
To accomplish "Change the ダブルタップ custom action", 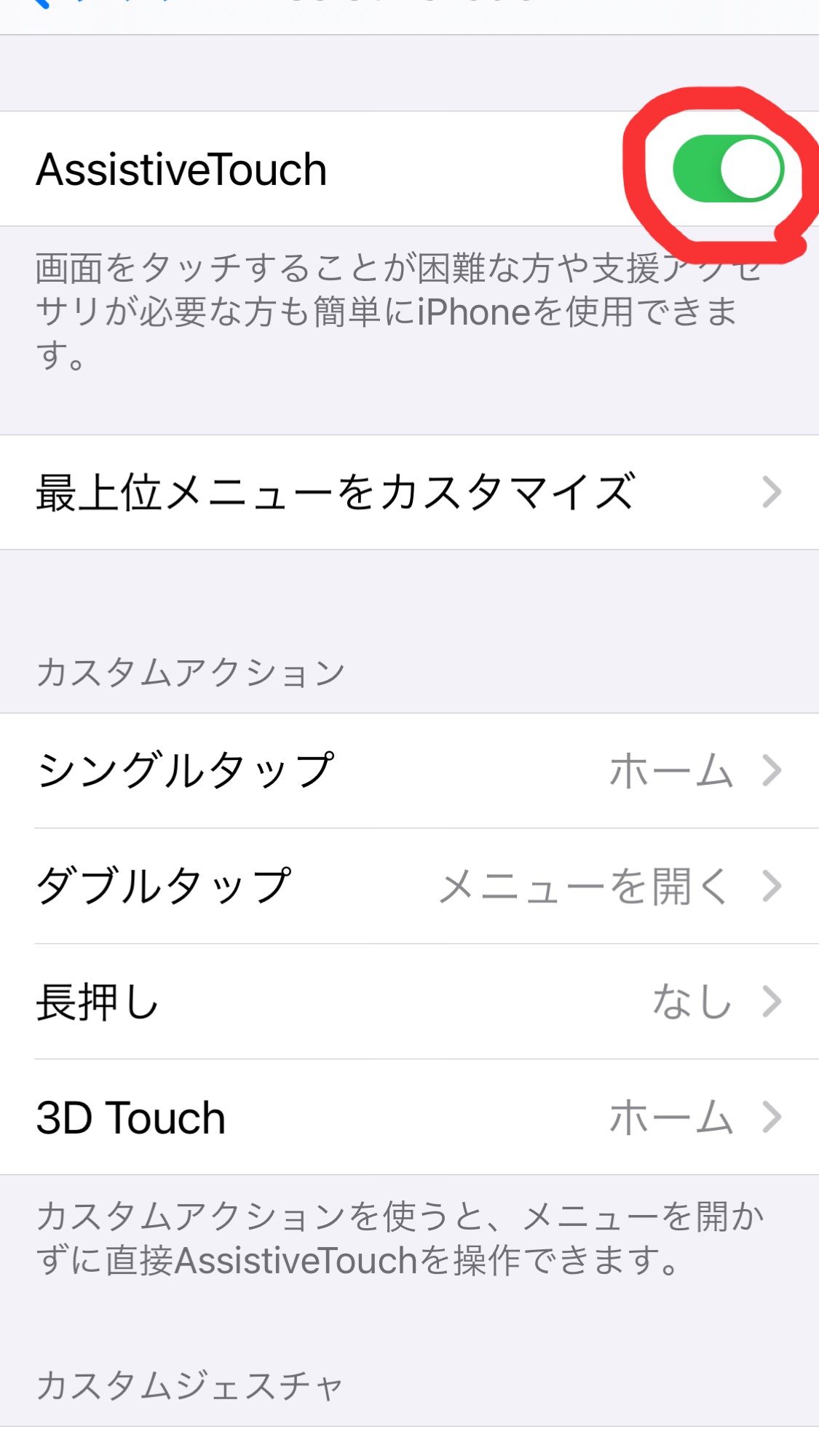I will point(409,886).
